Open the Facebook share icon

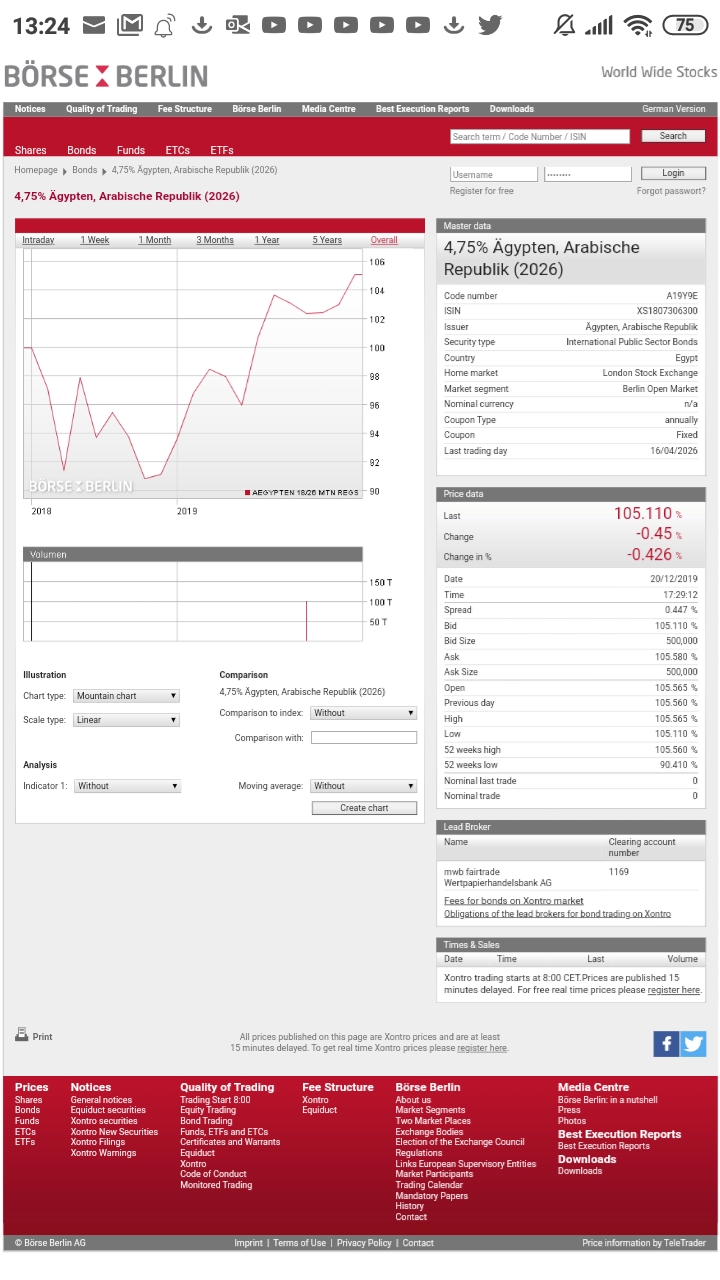click(666, 1044)
